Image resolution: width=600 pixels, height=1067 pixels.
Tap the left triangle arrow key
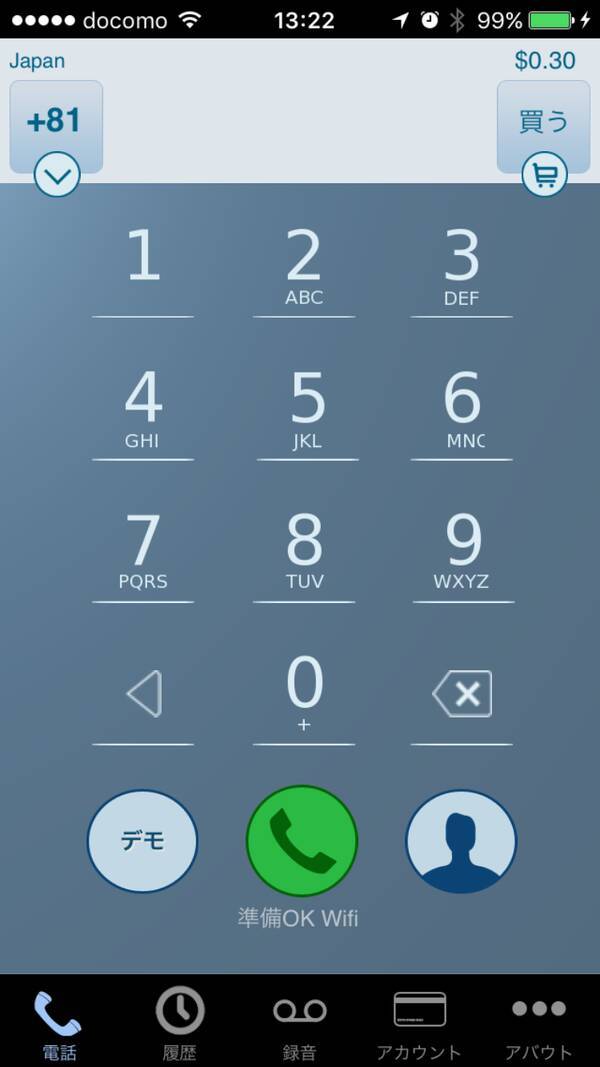[144, 693]
